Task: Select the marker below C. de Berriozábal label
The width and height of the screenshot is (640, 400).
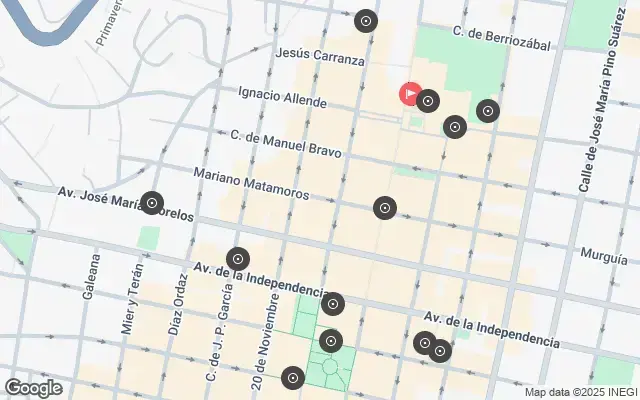Action: pyautogui.click(x=487, y=111)
